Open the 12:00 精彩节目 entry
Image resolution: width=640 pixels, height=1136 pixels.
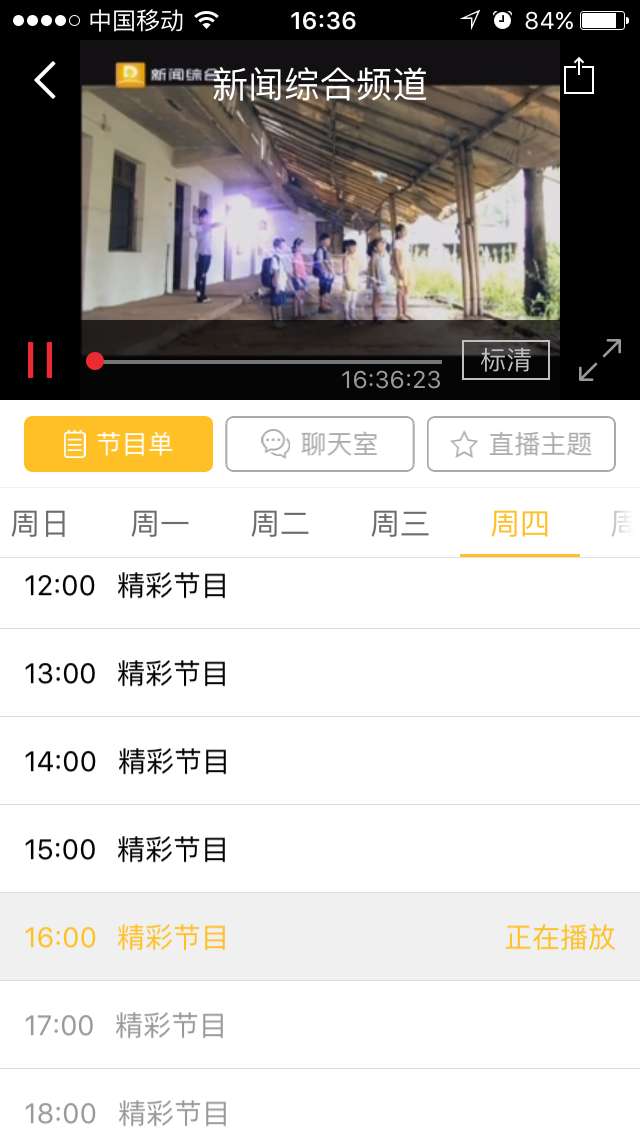(x=320, y=586)
